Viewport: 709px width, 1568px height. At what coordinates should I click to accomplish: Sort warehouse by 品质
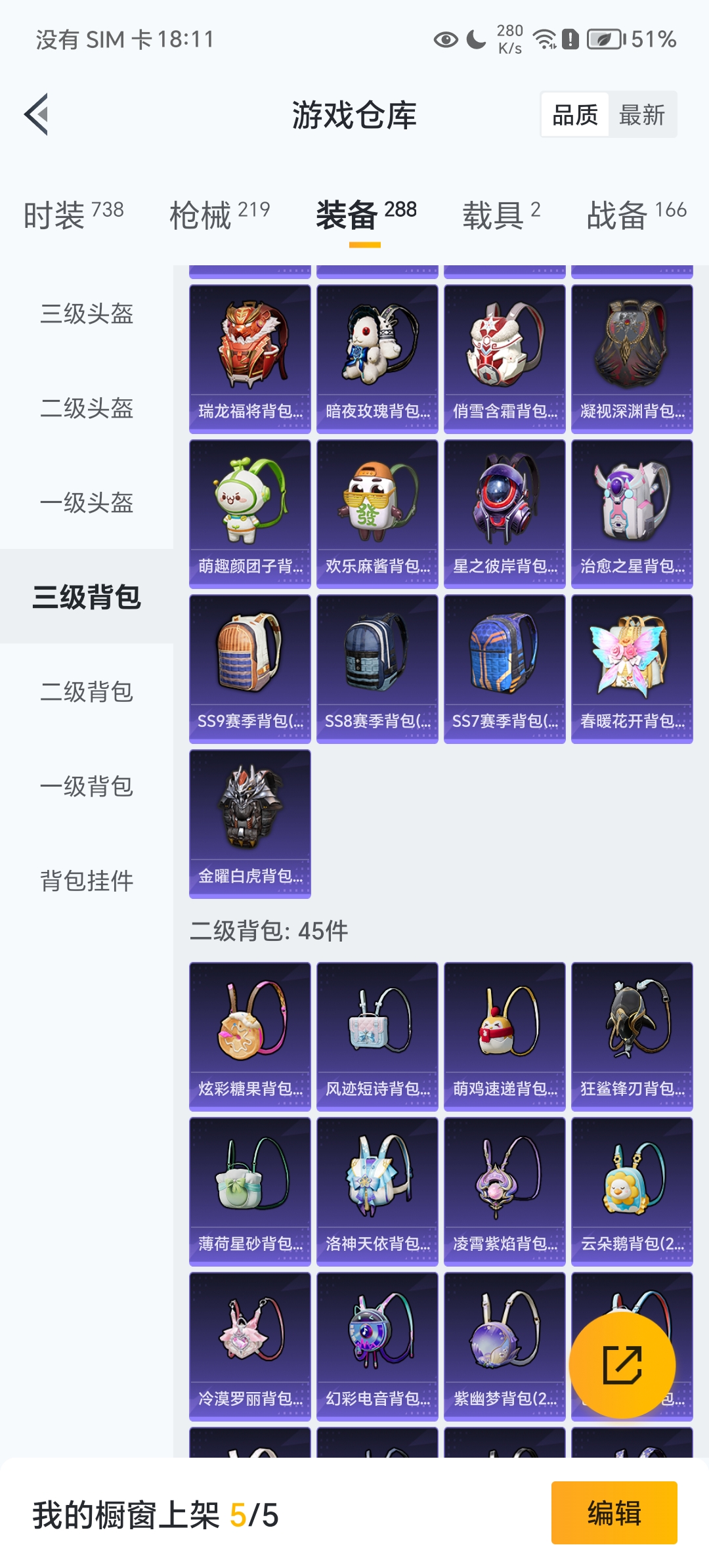click(575, 115)
